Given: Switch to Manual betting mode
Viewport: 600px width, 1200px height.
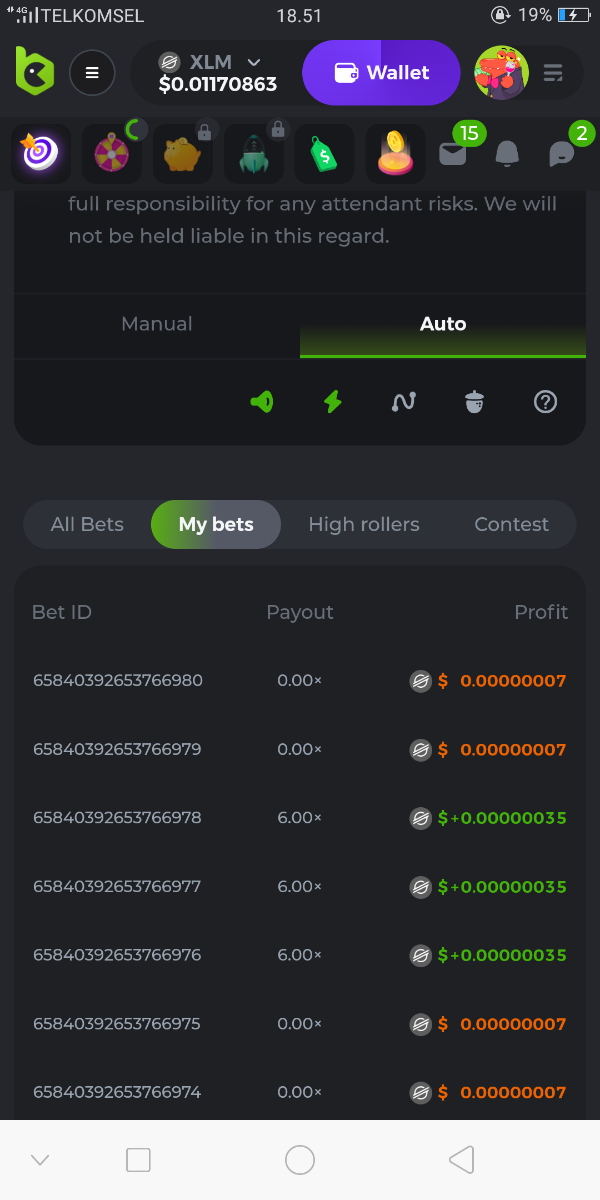Looking at the screenshot, I should click(x=157, y=324).
